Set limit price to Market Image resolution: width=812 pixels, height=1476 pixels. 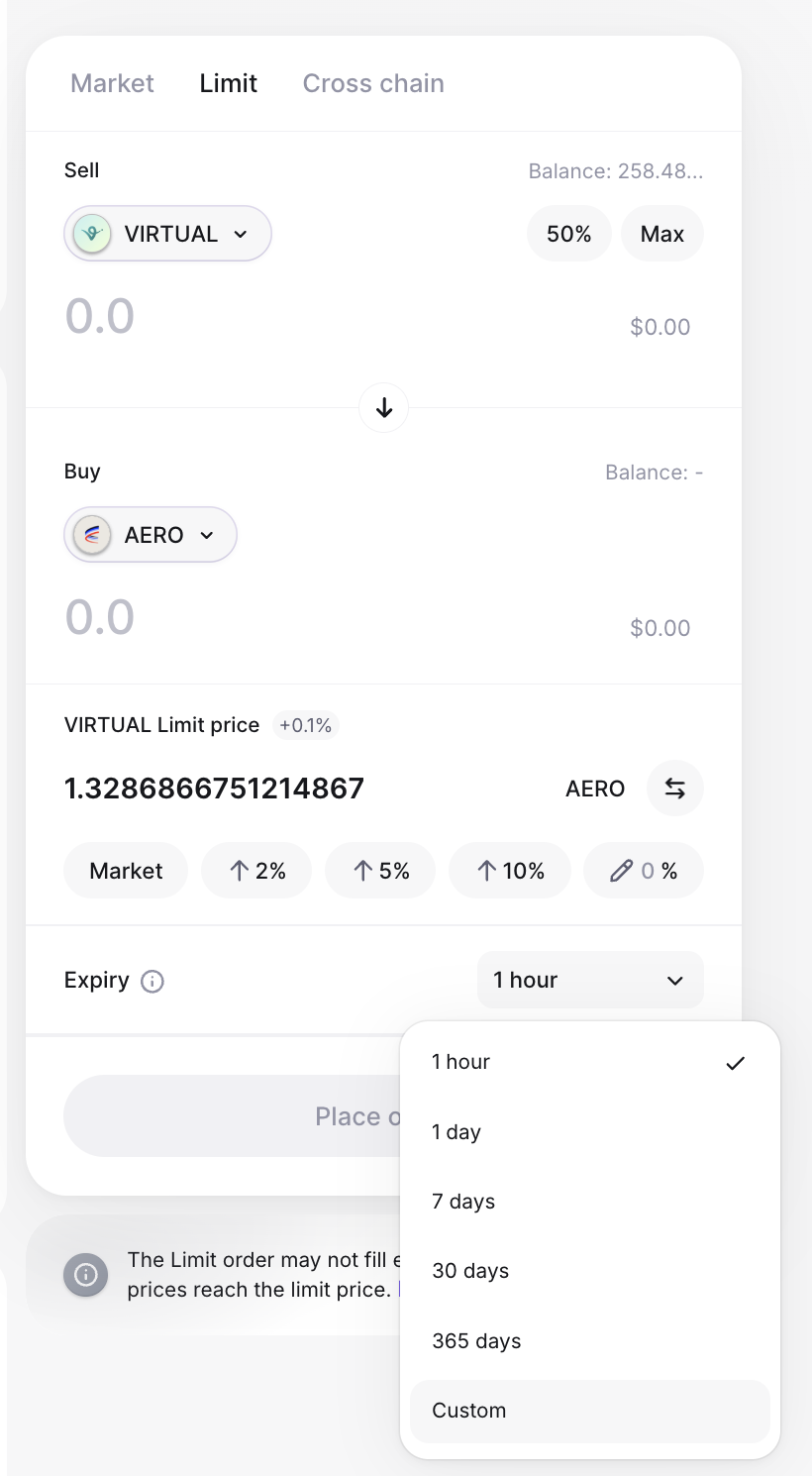click(x=126, y=871)
